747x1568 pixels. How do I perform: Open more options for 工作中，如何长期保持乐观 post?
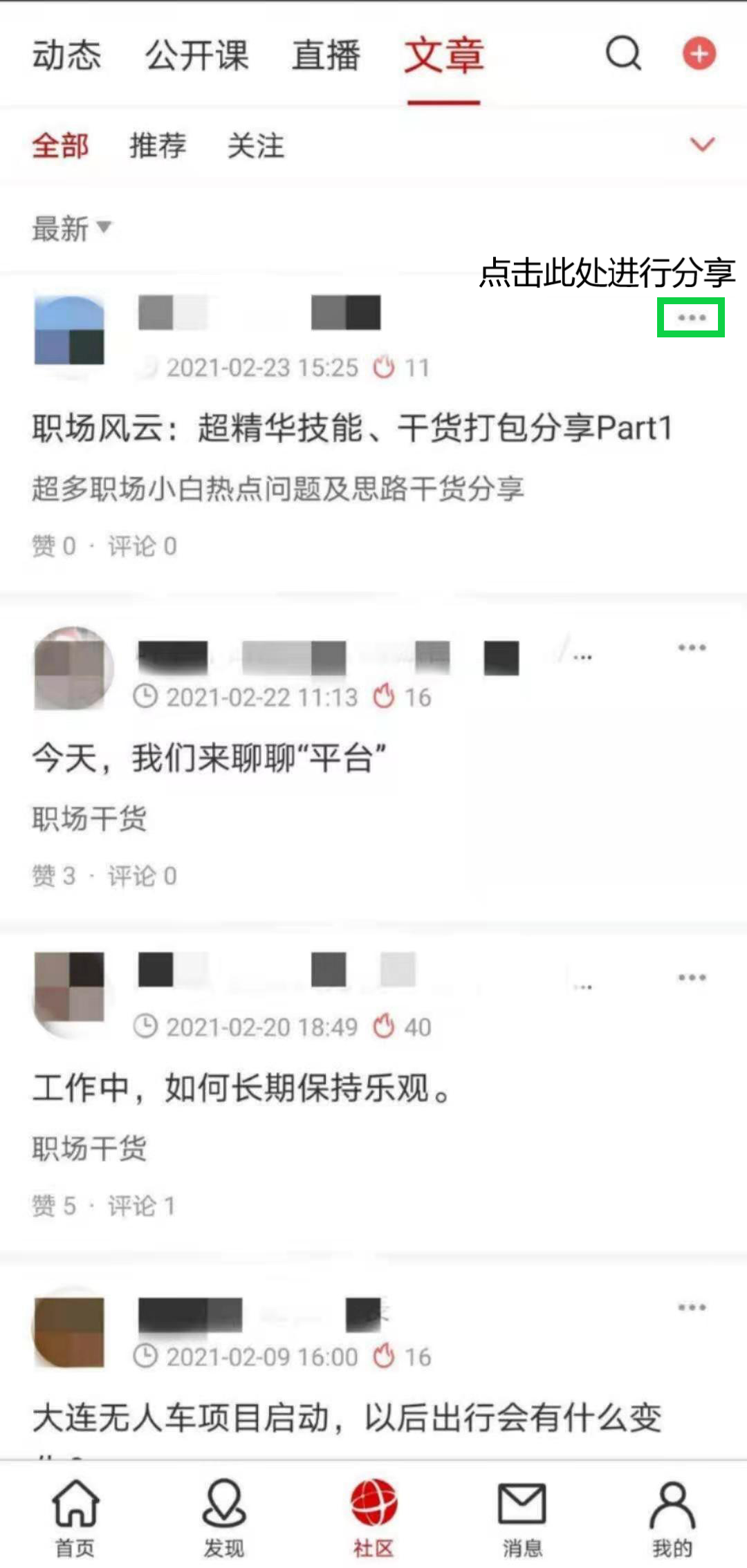692,978
